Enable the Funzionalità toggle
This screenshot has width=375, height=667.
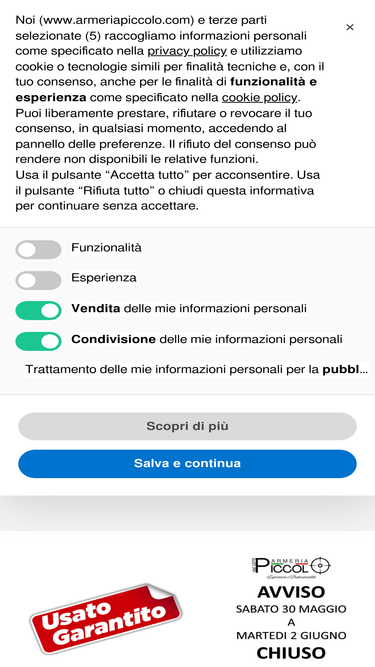click(38, 250)
